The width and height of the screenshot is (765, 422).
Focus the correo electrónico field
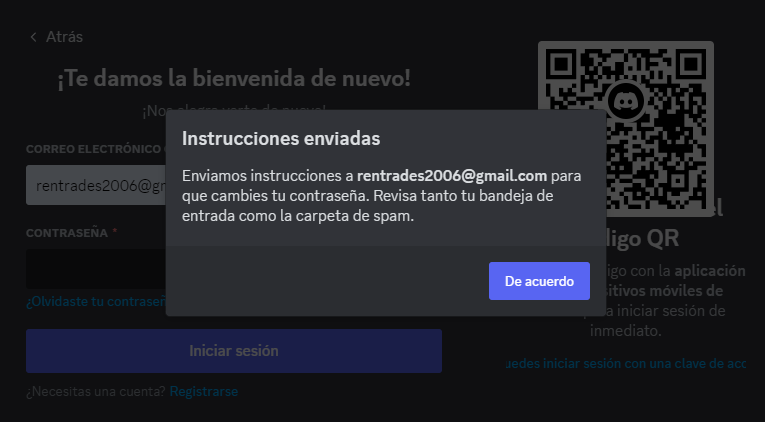click(x=95, y=185)
